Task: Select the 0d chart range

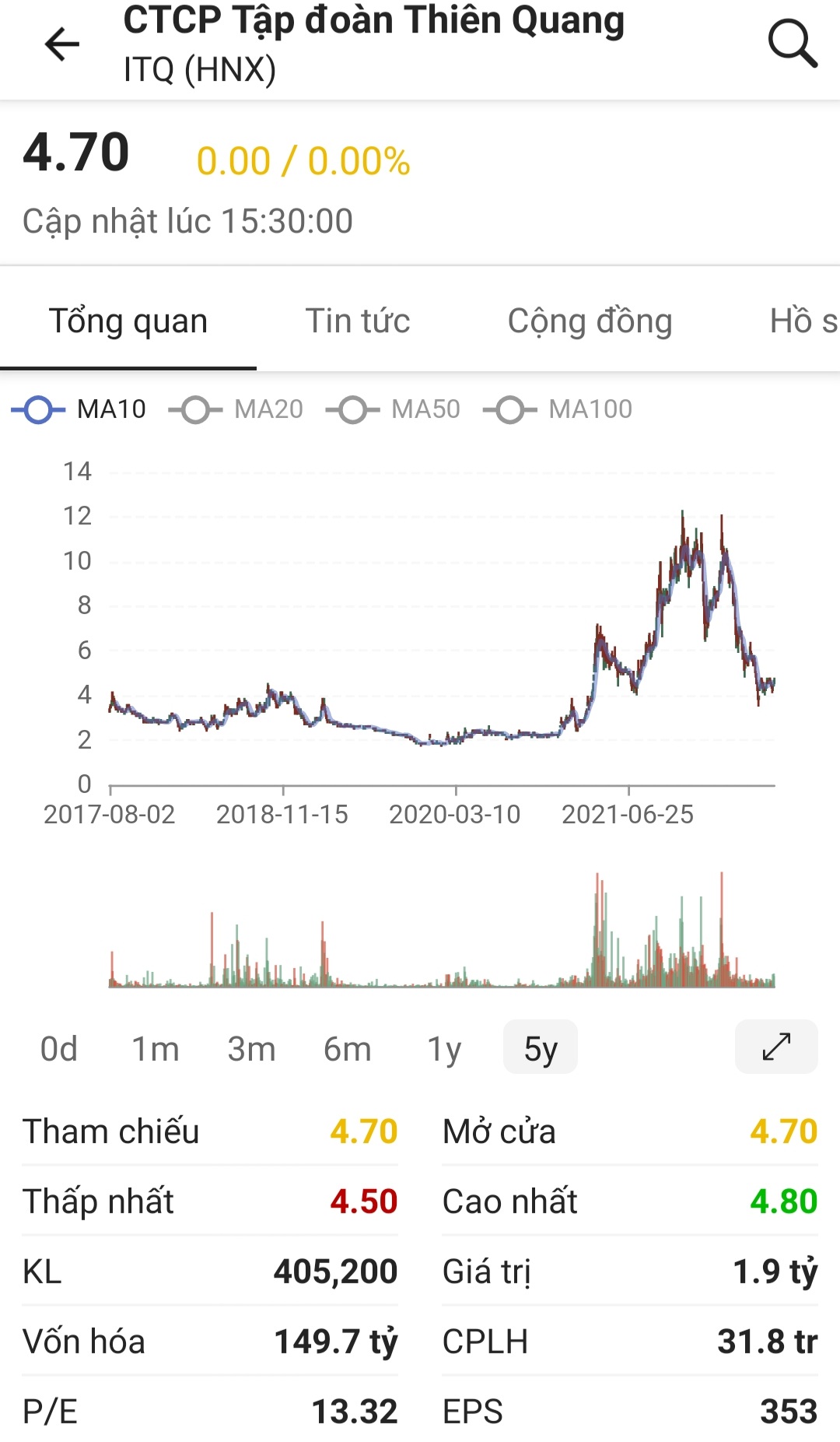Action: (x=59, y=1049)
